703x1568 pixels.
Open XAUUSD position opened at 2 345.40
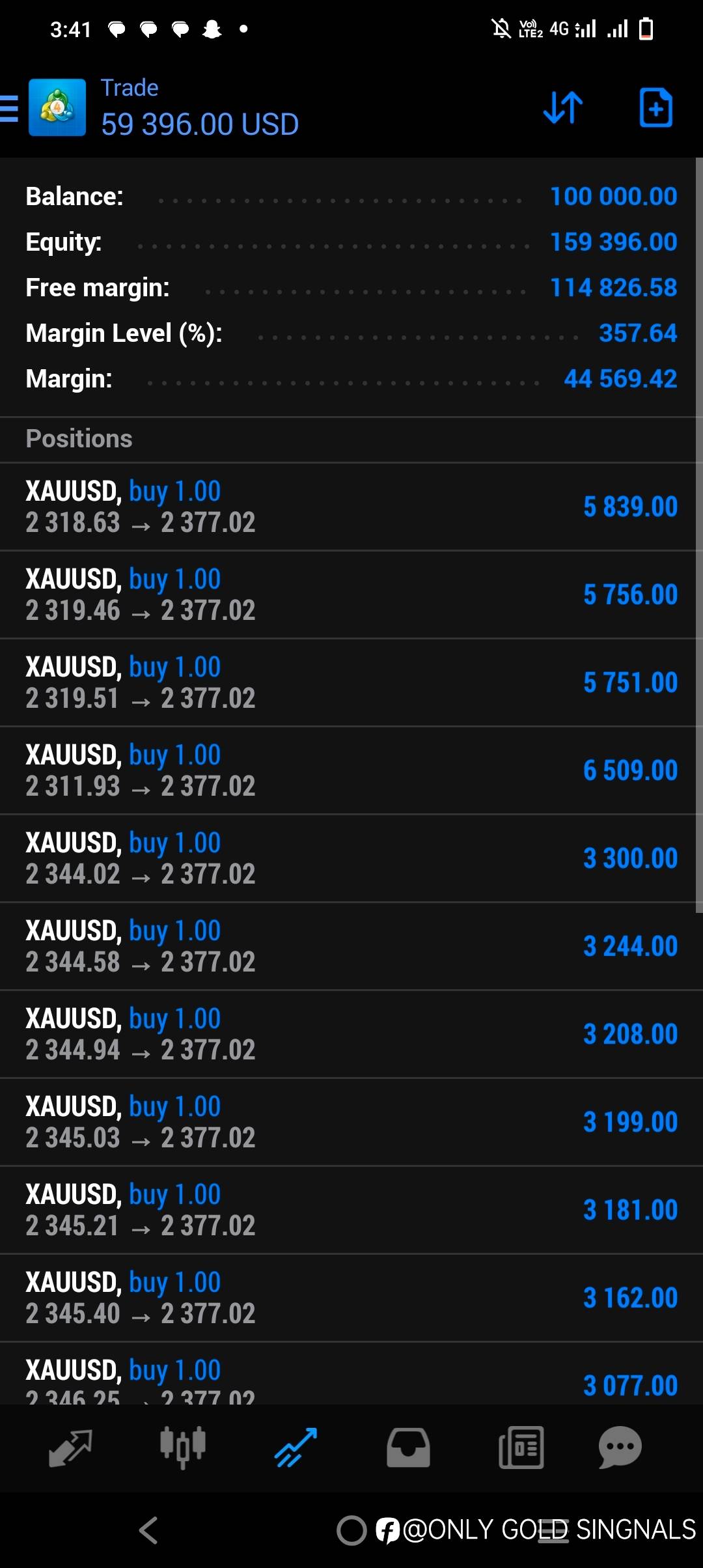(351, 1298)
